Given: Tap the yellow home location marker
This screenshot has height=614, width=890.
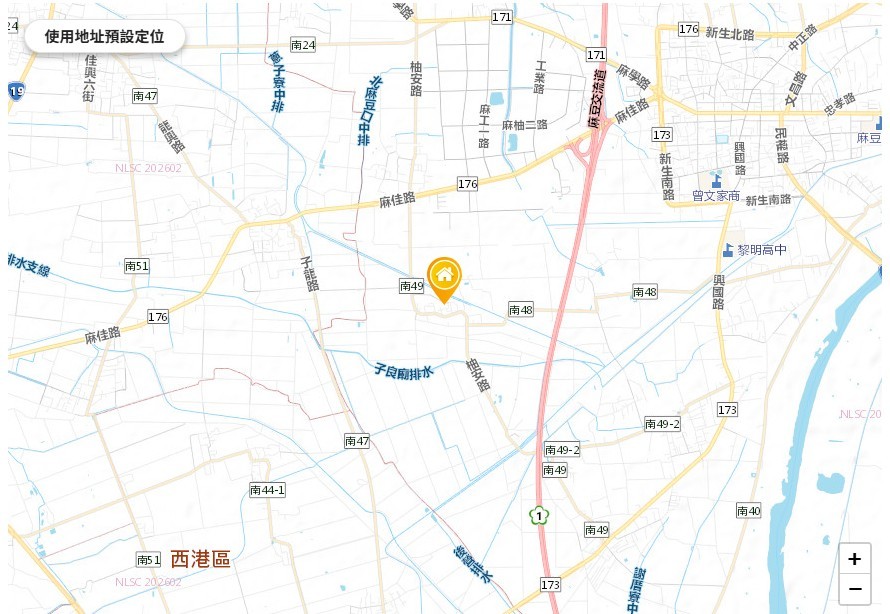Looking at the screenshot, I should point(444,276).
